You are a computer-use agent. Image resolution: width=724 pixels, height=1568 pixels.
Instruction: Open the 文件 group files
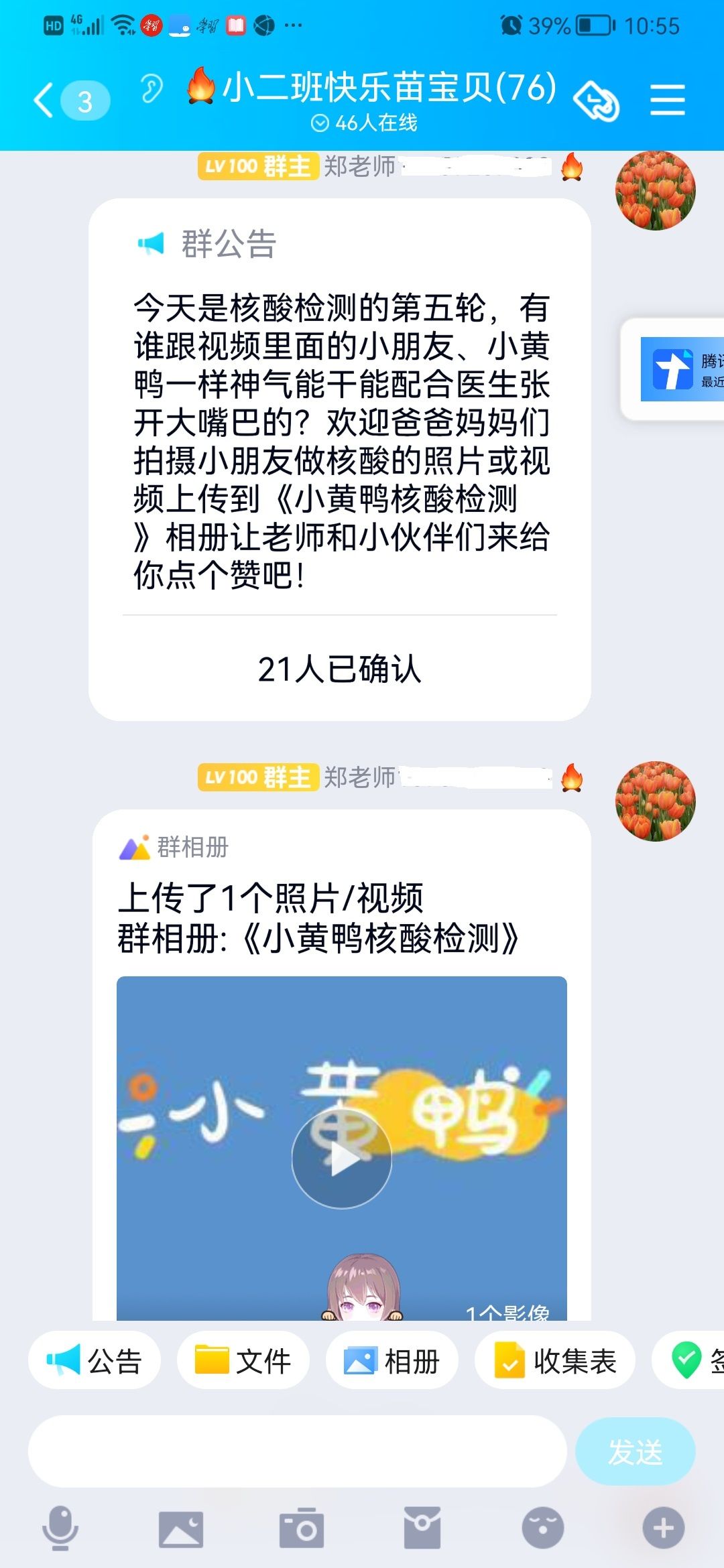[243, 1361]
